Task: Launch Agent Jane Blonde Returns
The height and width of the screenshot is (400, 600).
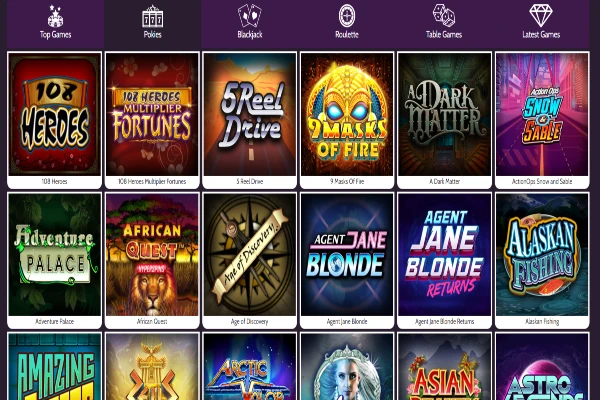Action: click(x=444, y=255)
